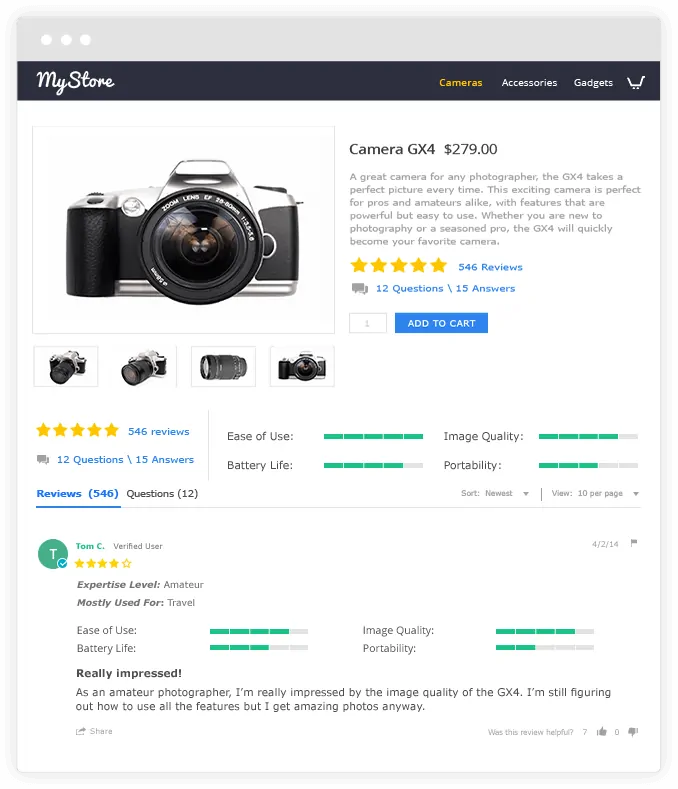Mark Tom C.'s review as helpful
678x789 pixels.
602,732
